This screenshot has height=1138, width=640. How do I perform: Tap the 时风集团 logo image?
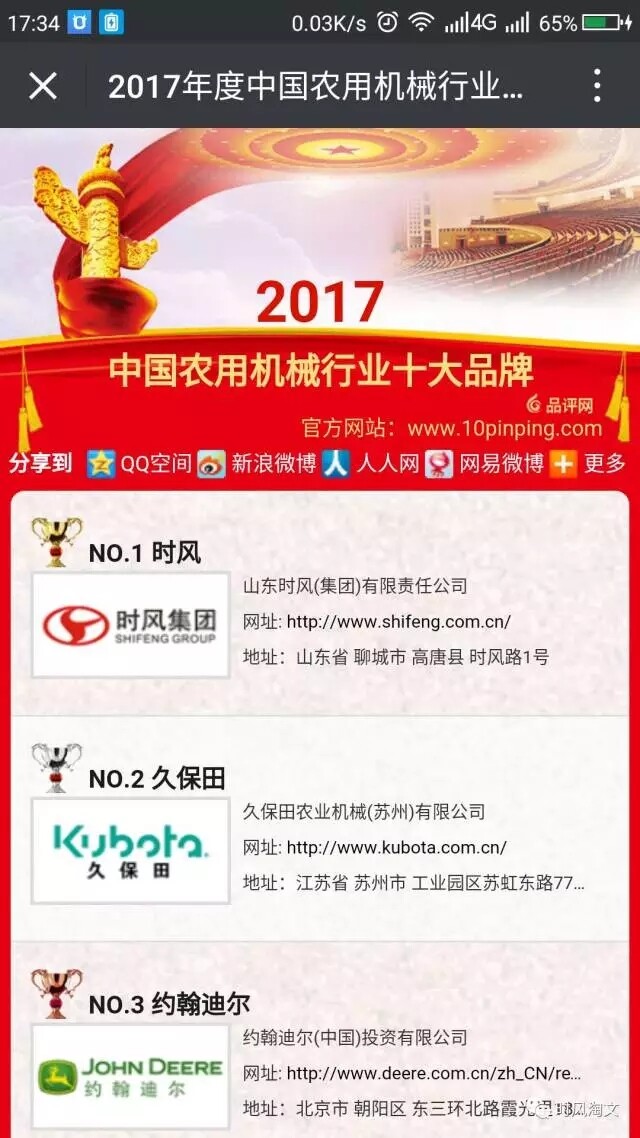pos(131,625)
